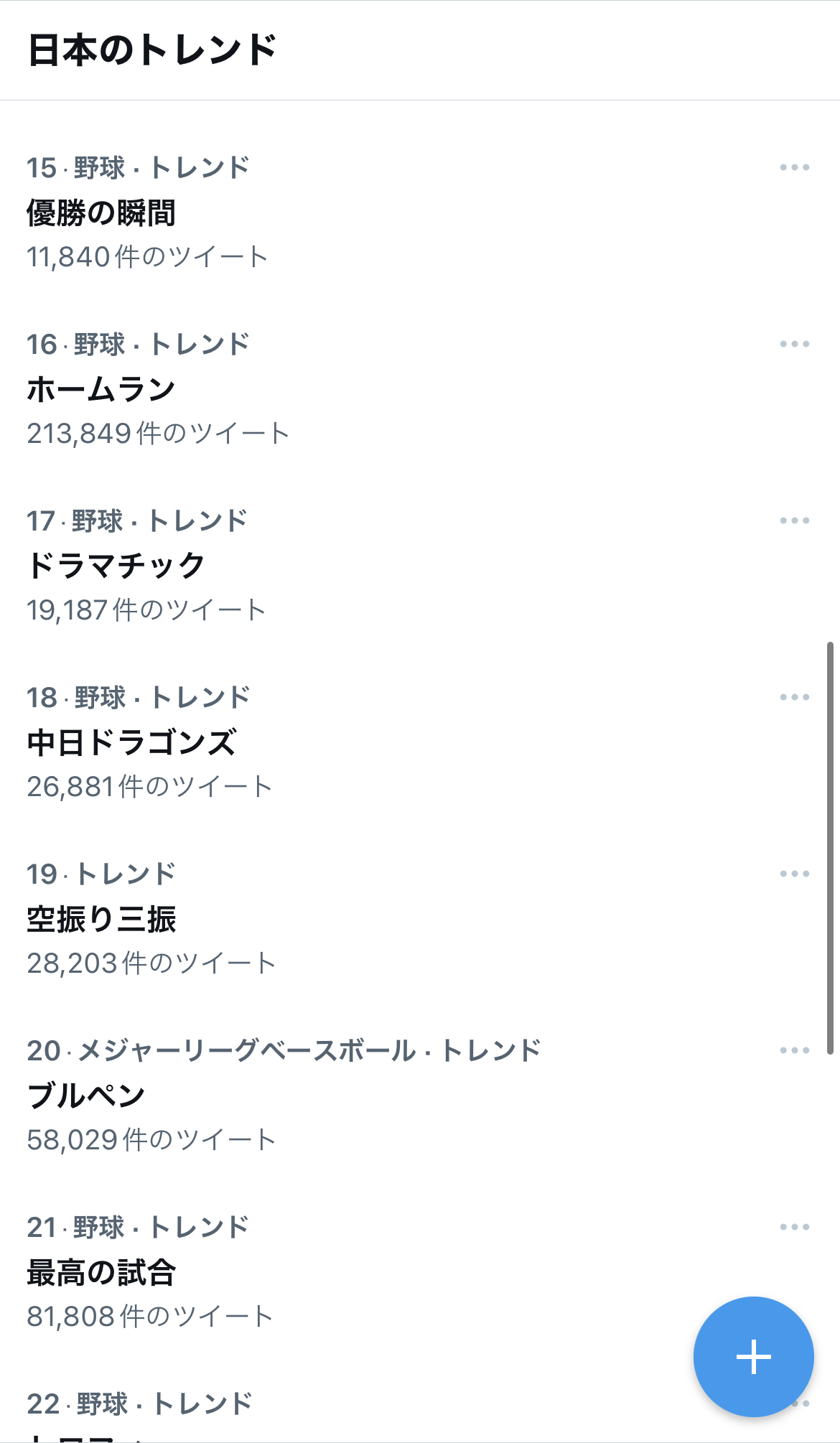The height and width of the screenshot is (1443, 840).
Task: Open more options for 優勝の瞬間
Action: [x=795, y=168]
